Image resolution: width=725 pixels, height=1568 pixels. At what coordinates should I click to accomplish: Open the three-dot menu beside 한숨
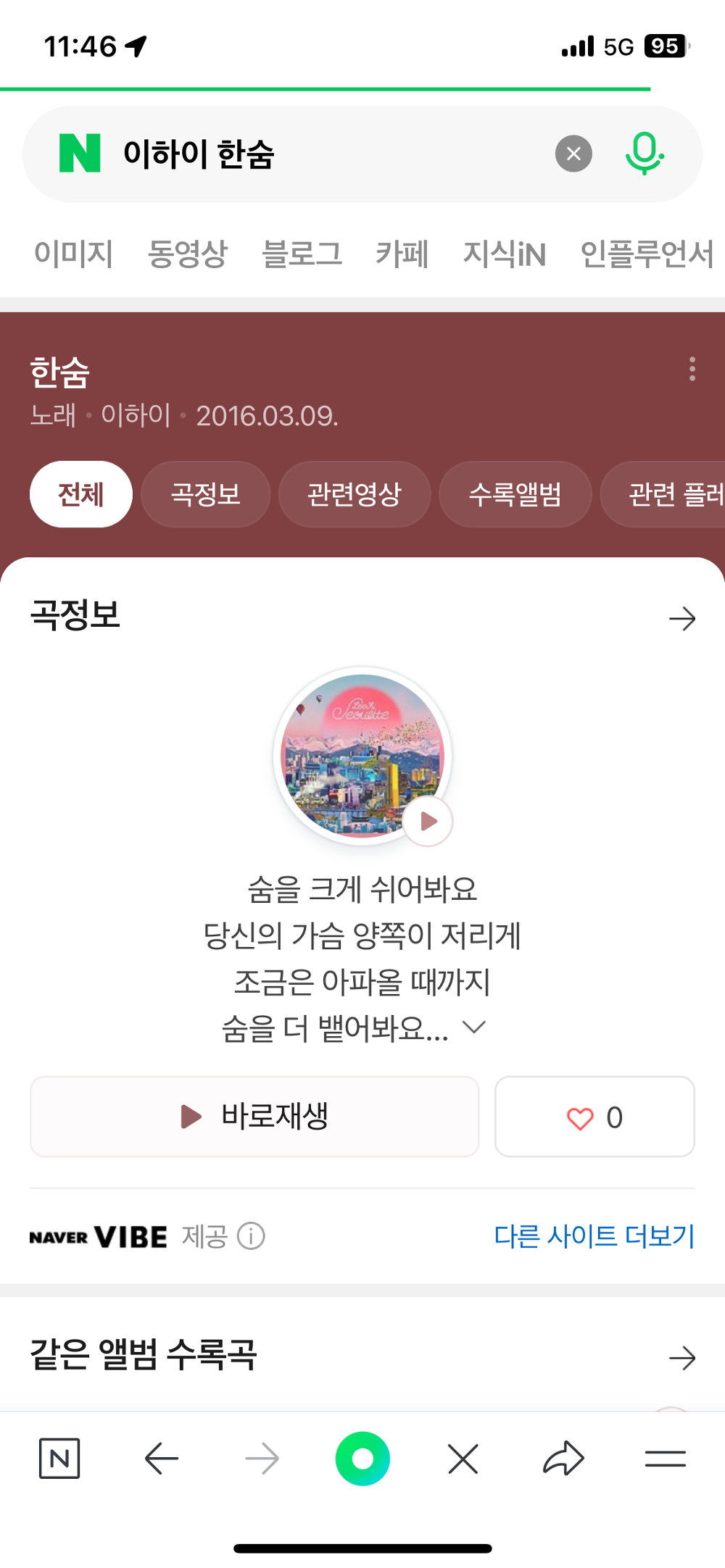693,370
